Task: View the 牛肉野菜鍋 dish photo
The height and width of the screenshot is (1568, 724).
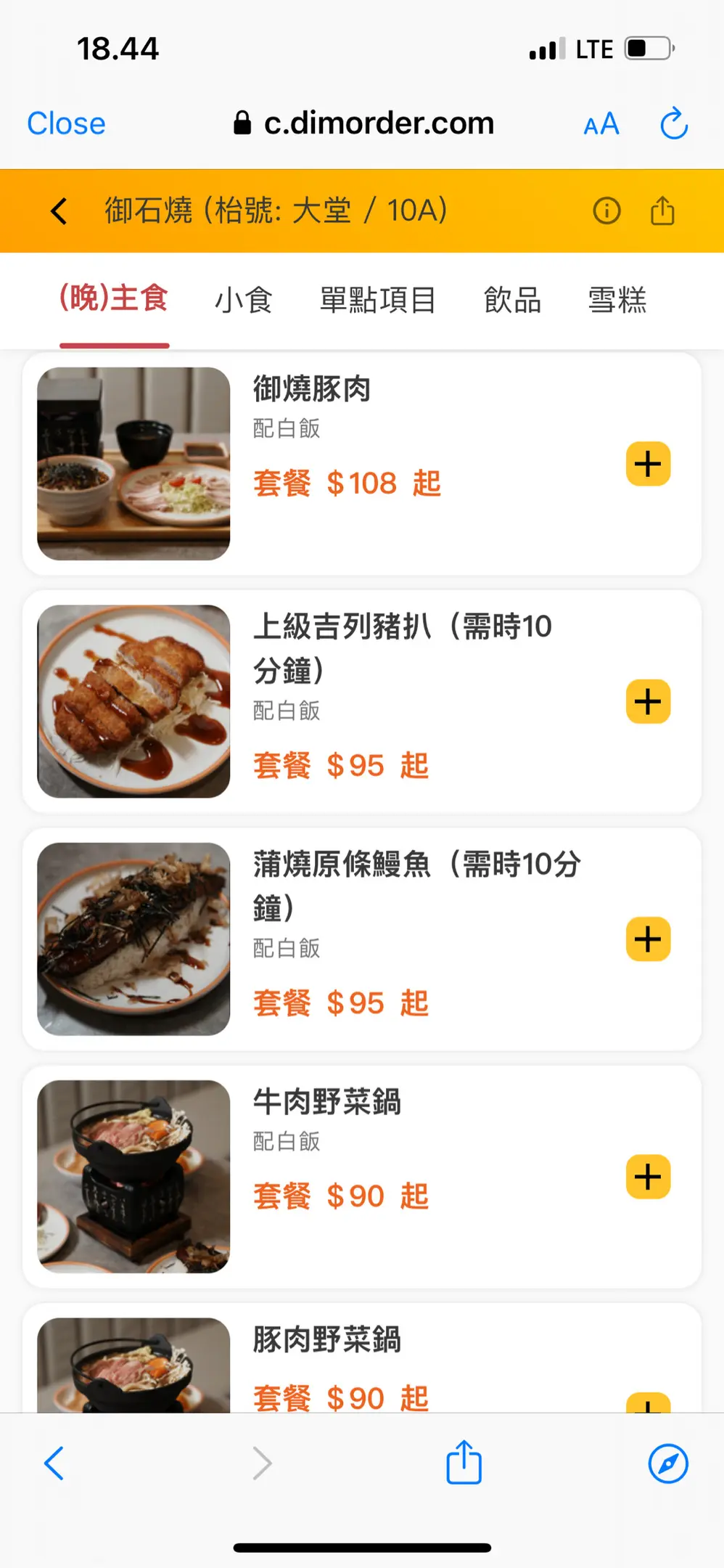Action: click(x=133, y=1177)
